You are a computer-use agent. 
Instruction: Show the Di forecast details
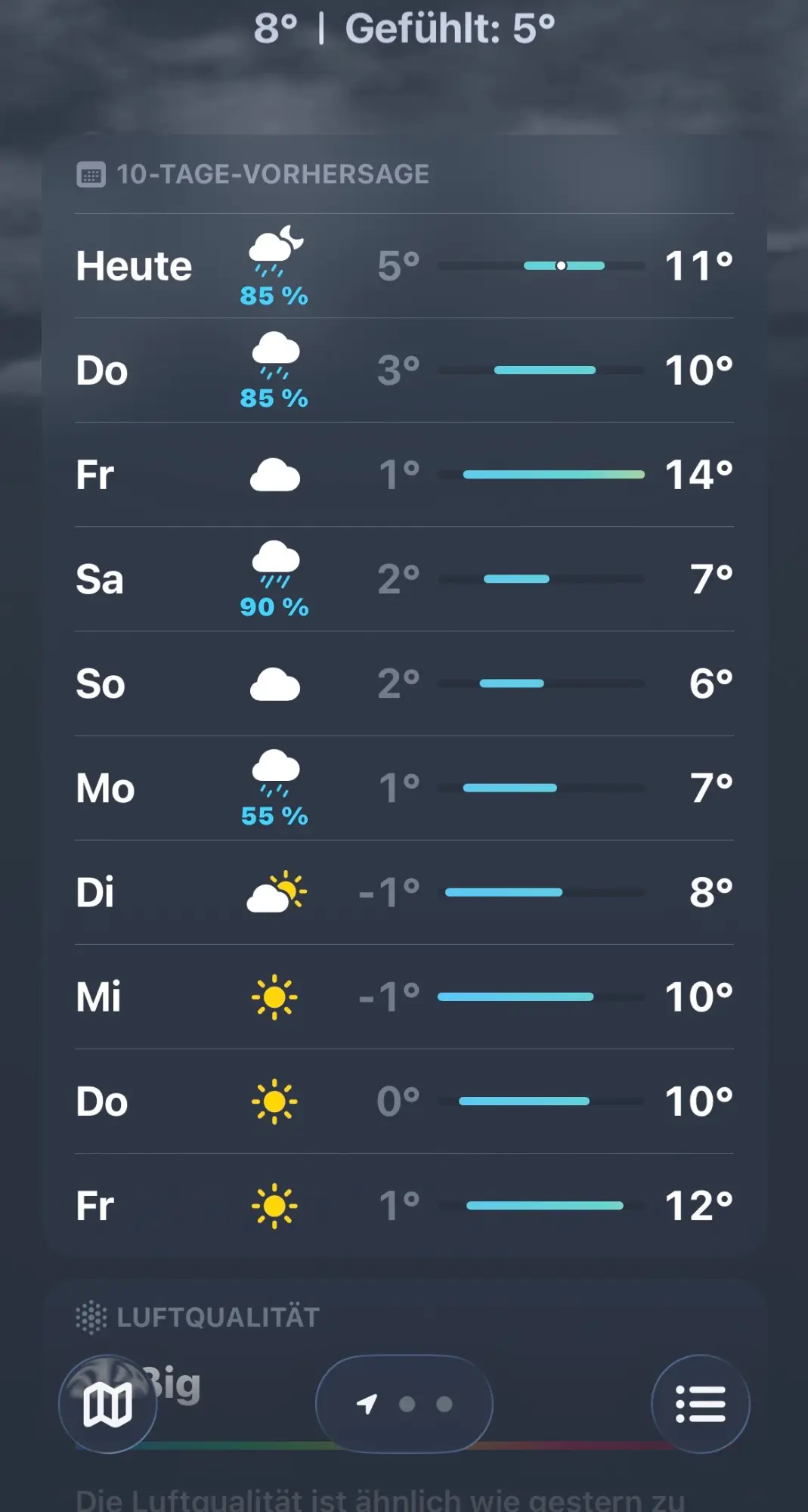[404, 892]
